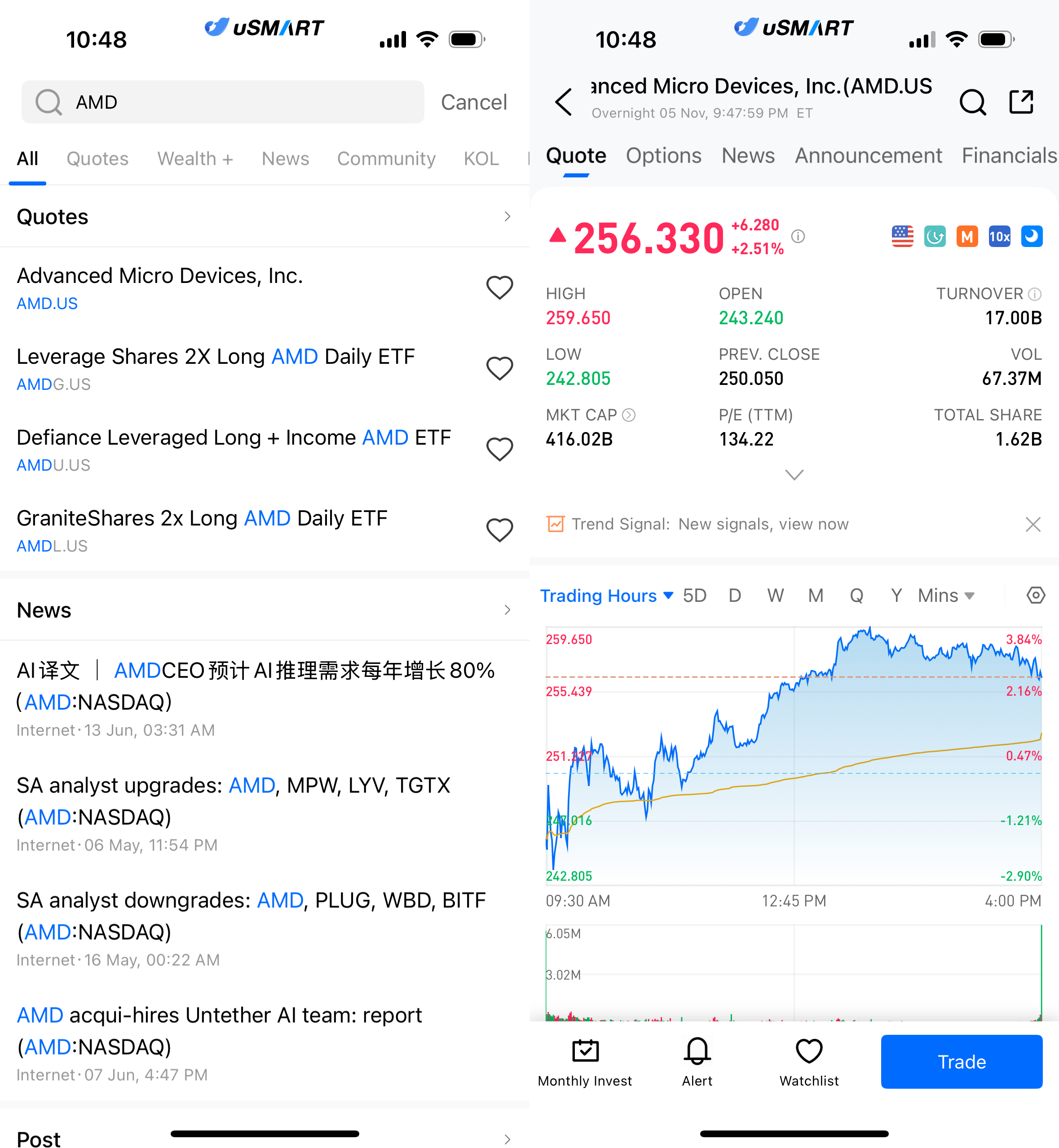Open the Financials tab
The image size is (1059, 1148).
point(1009,156)
